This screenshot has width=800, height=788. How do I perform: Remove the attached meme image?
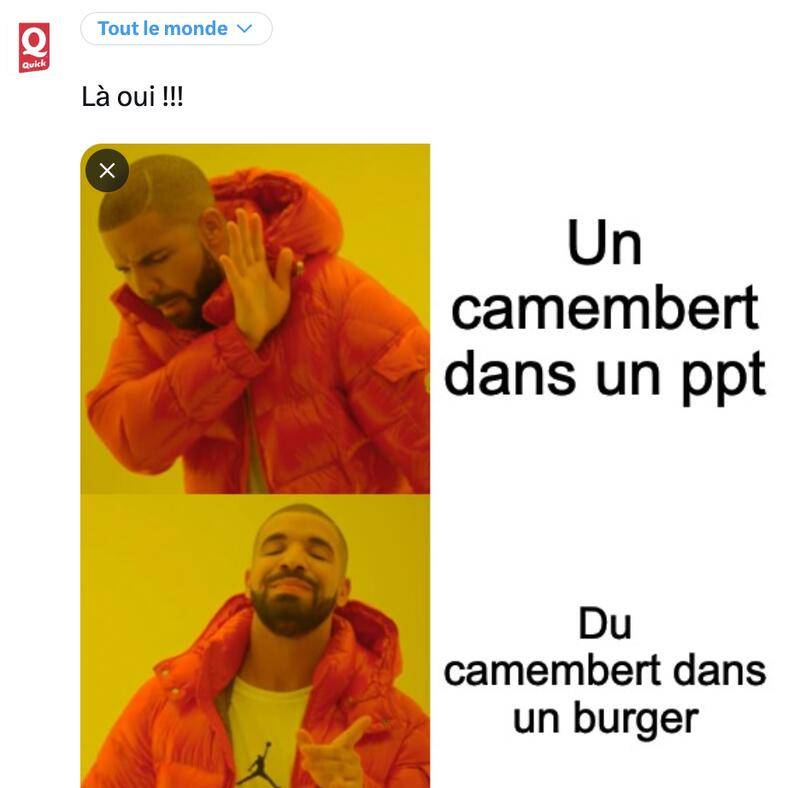107,170
